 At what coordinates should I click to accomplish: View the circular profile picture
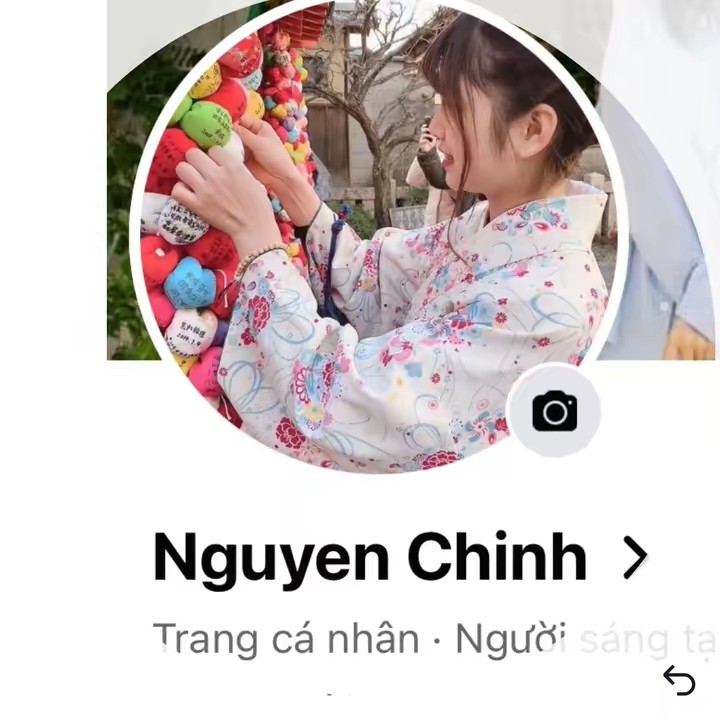pos(380,240)
